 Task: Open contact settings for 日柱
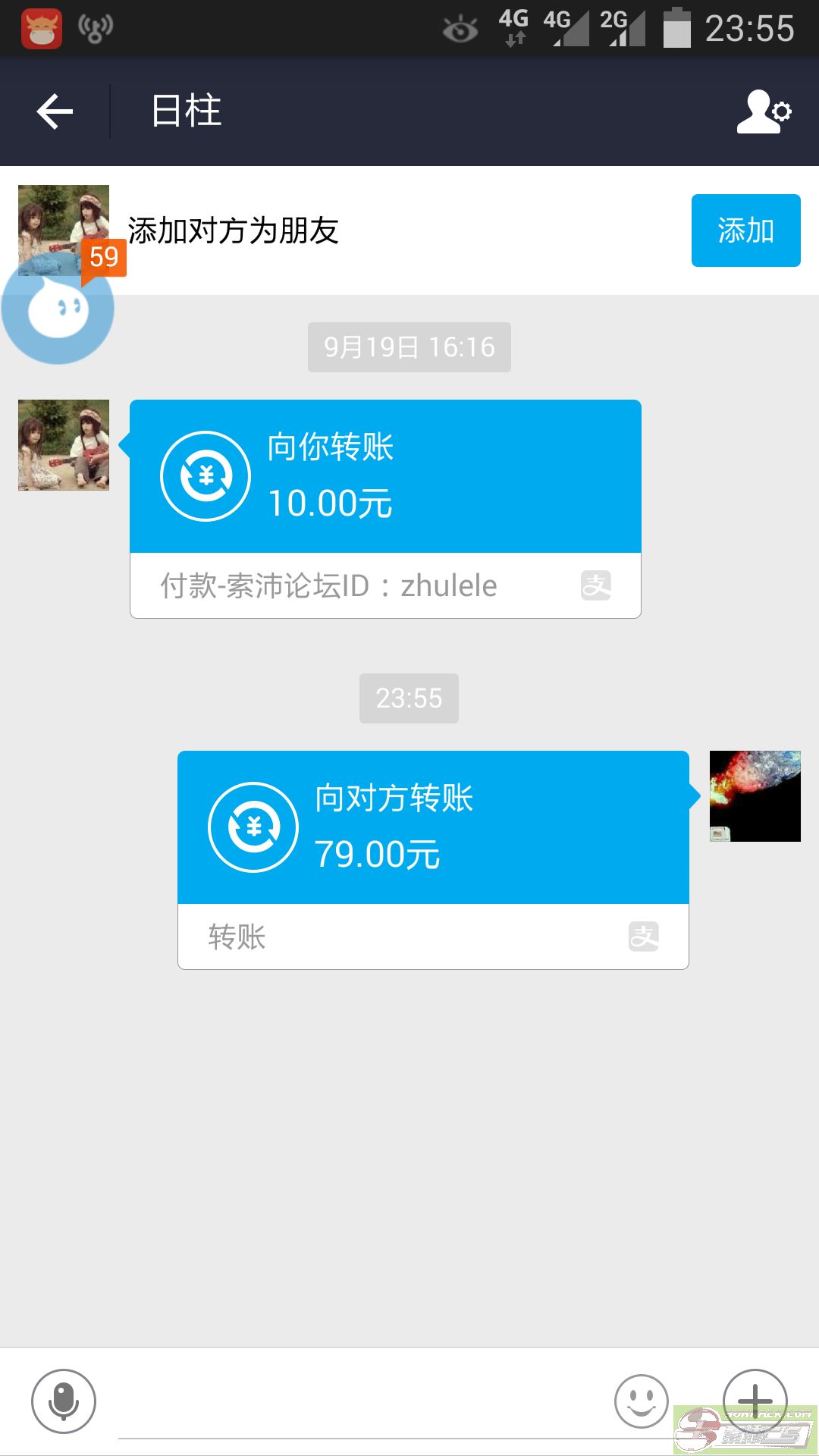pos(764,111)
